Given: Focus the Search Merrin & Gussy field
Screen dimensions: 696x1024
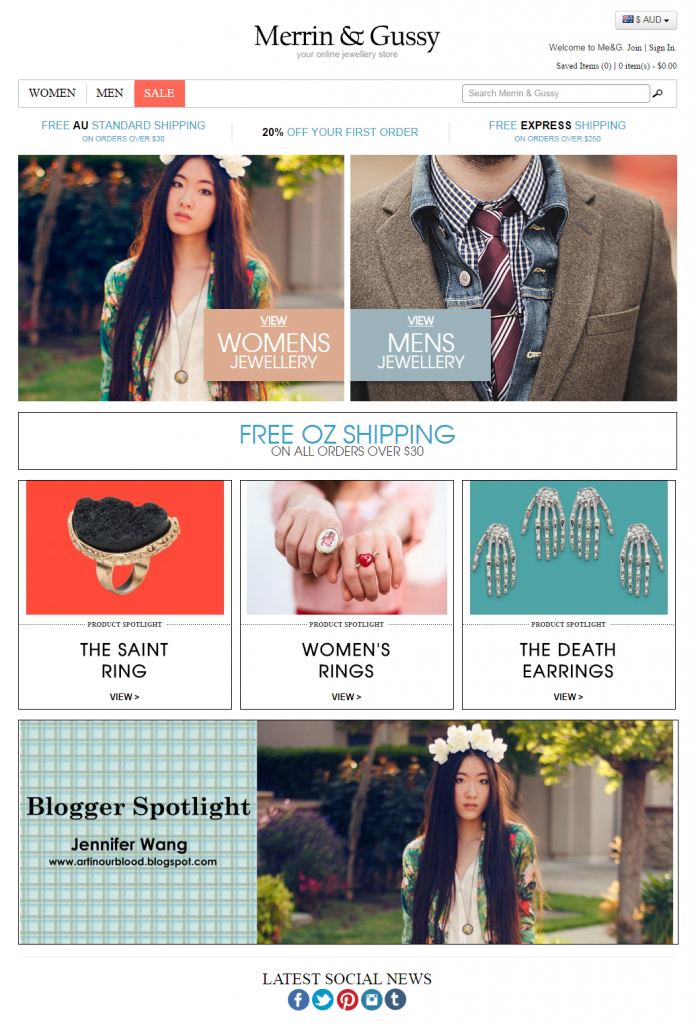Looking at the screenshot, I should pyautogui.click(x=556, y=93).
